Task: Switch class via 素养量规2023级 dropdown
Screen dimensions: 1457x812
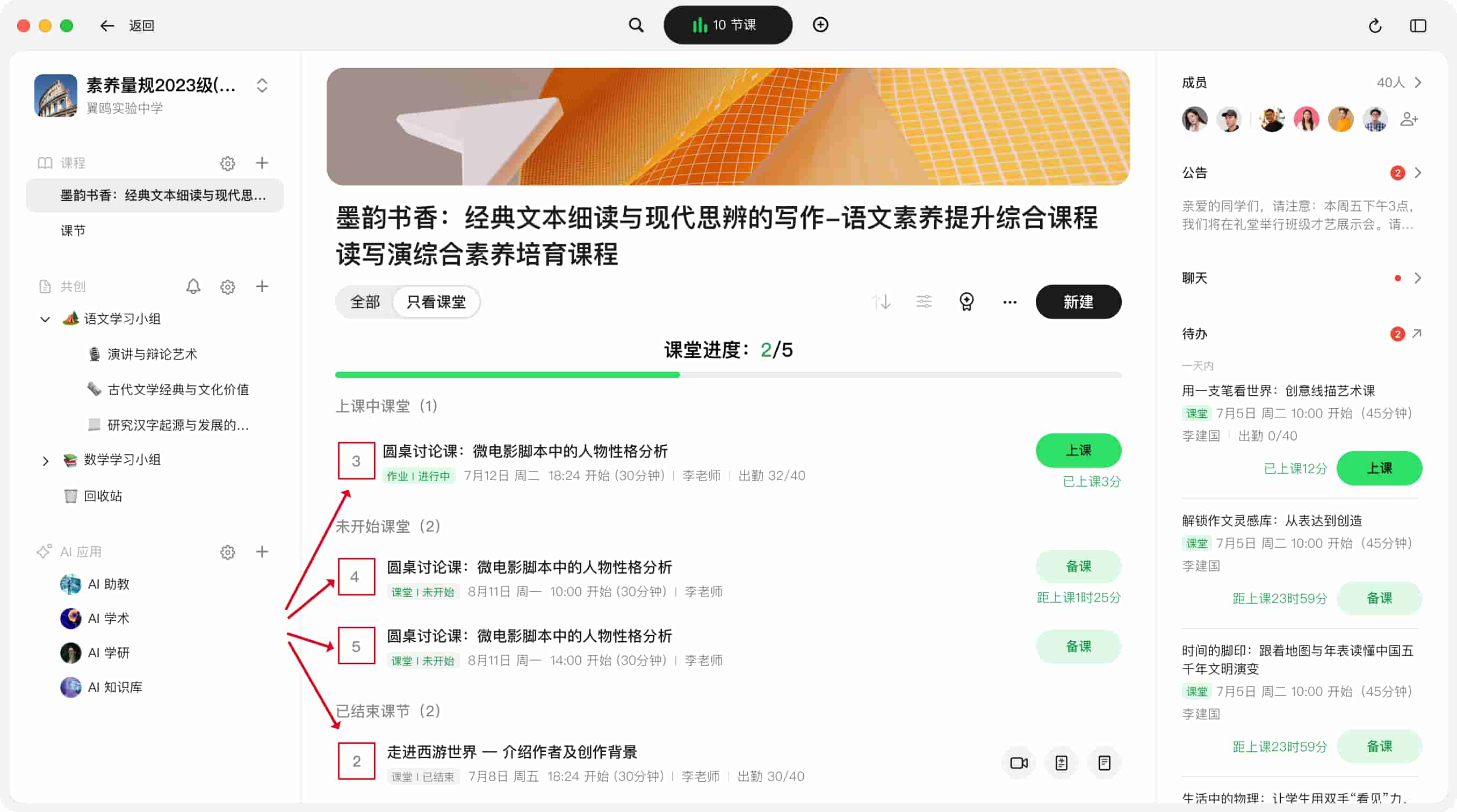Action: 261,85
